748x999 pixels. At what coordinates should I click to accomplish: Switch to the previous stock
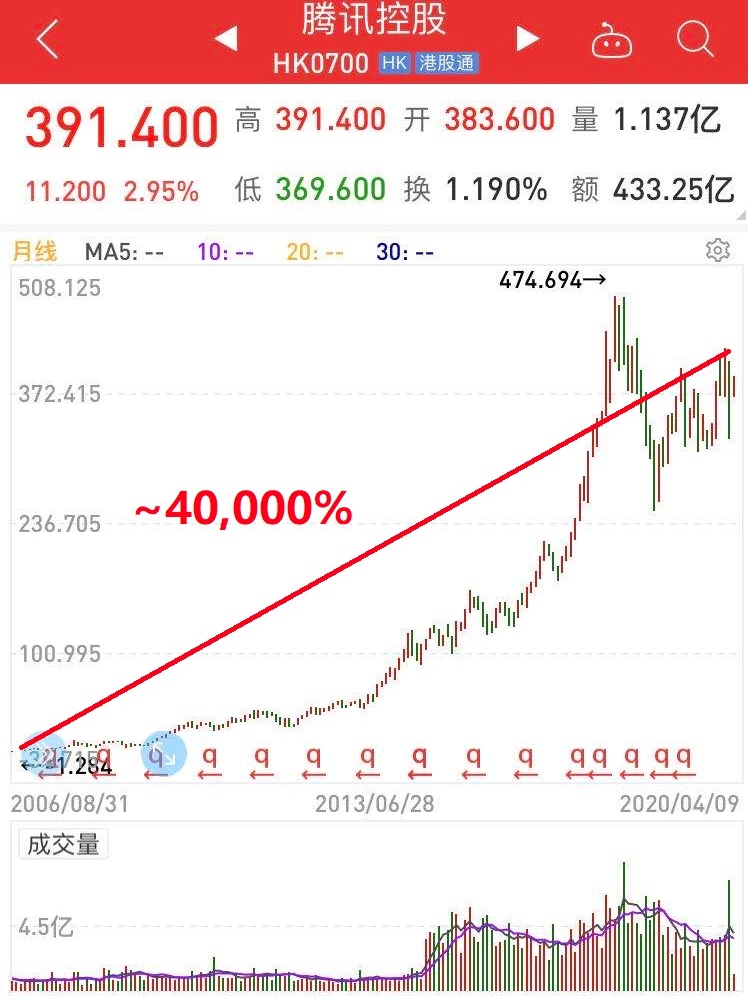(x=226, y=40)
